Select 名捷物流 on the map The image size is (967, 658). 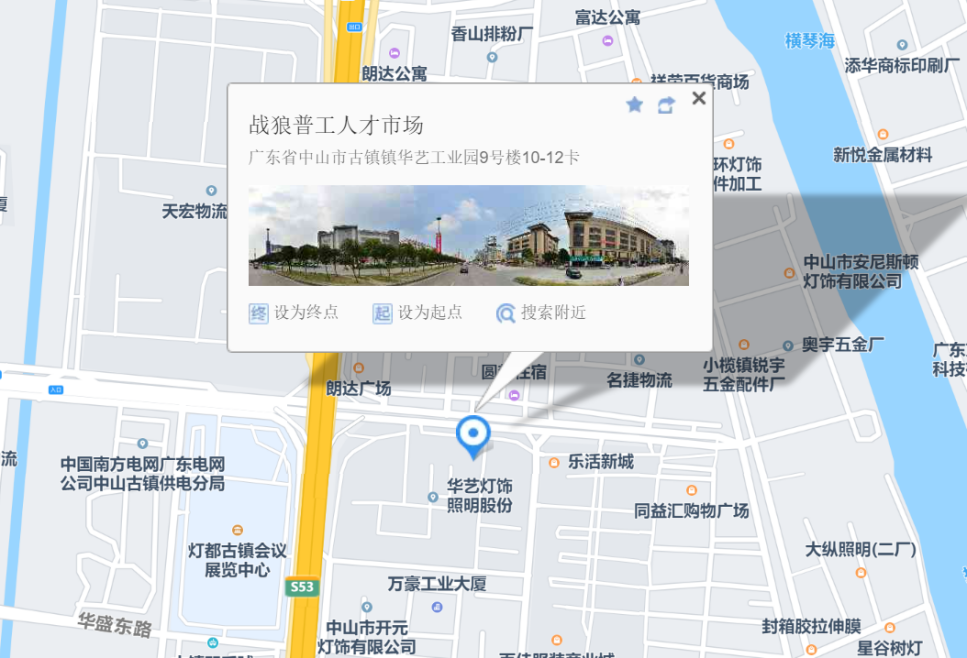click(x=639, y=380)
